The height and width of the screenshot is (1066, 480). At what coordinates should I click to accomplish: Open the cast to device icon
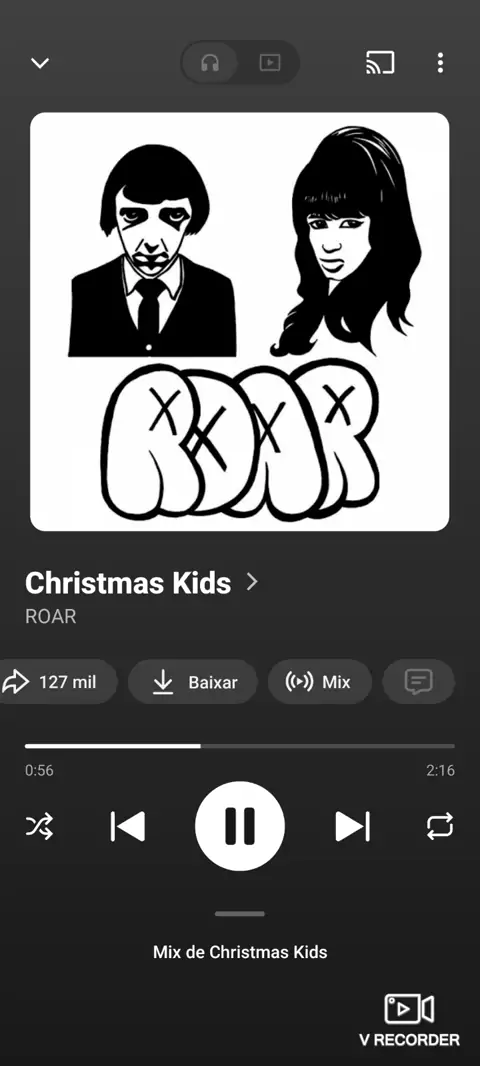click(x=380, y=63)
